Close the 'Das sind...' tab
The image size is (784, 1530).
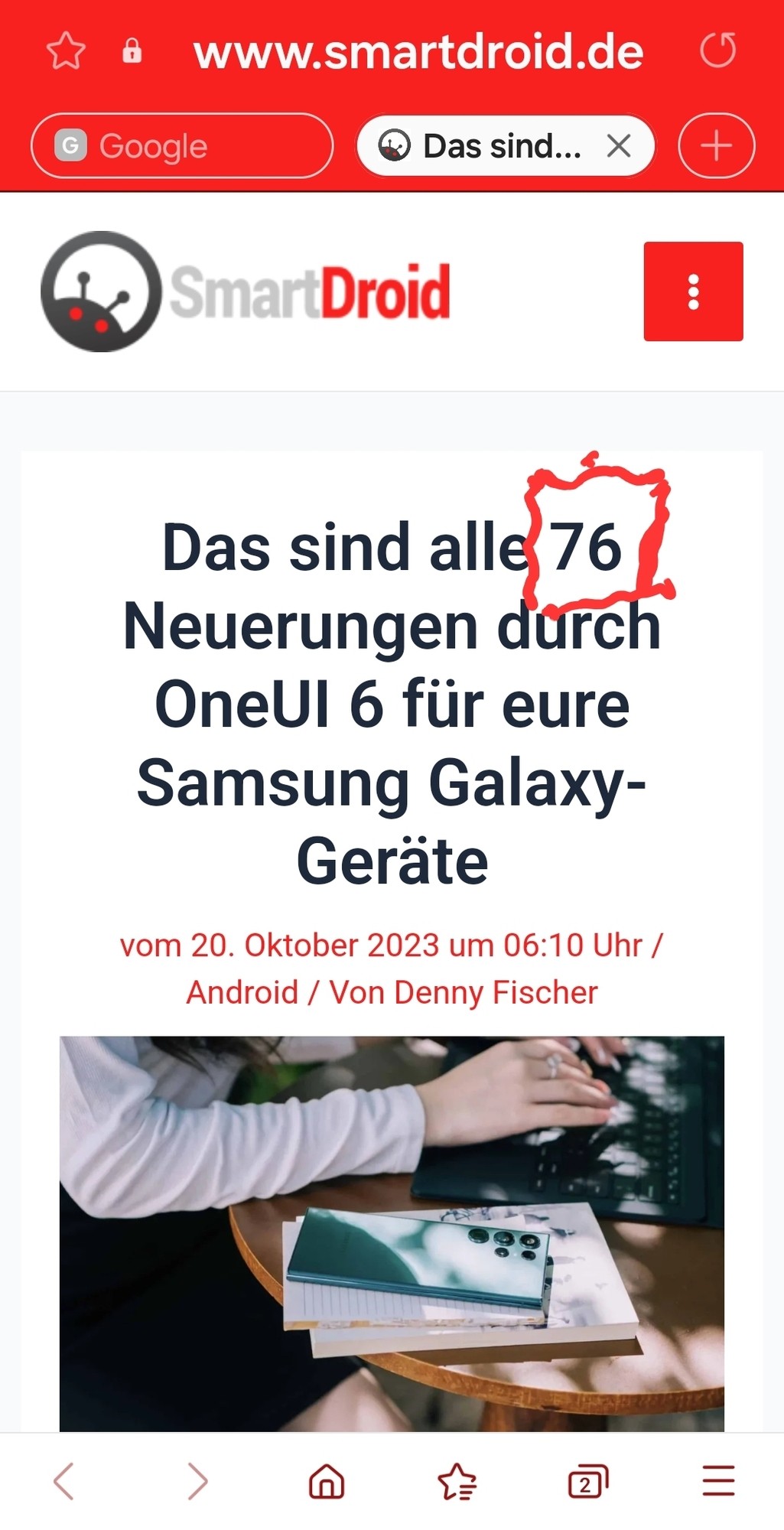point(618,145)
